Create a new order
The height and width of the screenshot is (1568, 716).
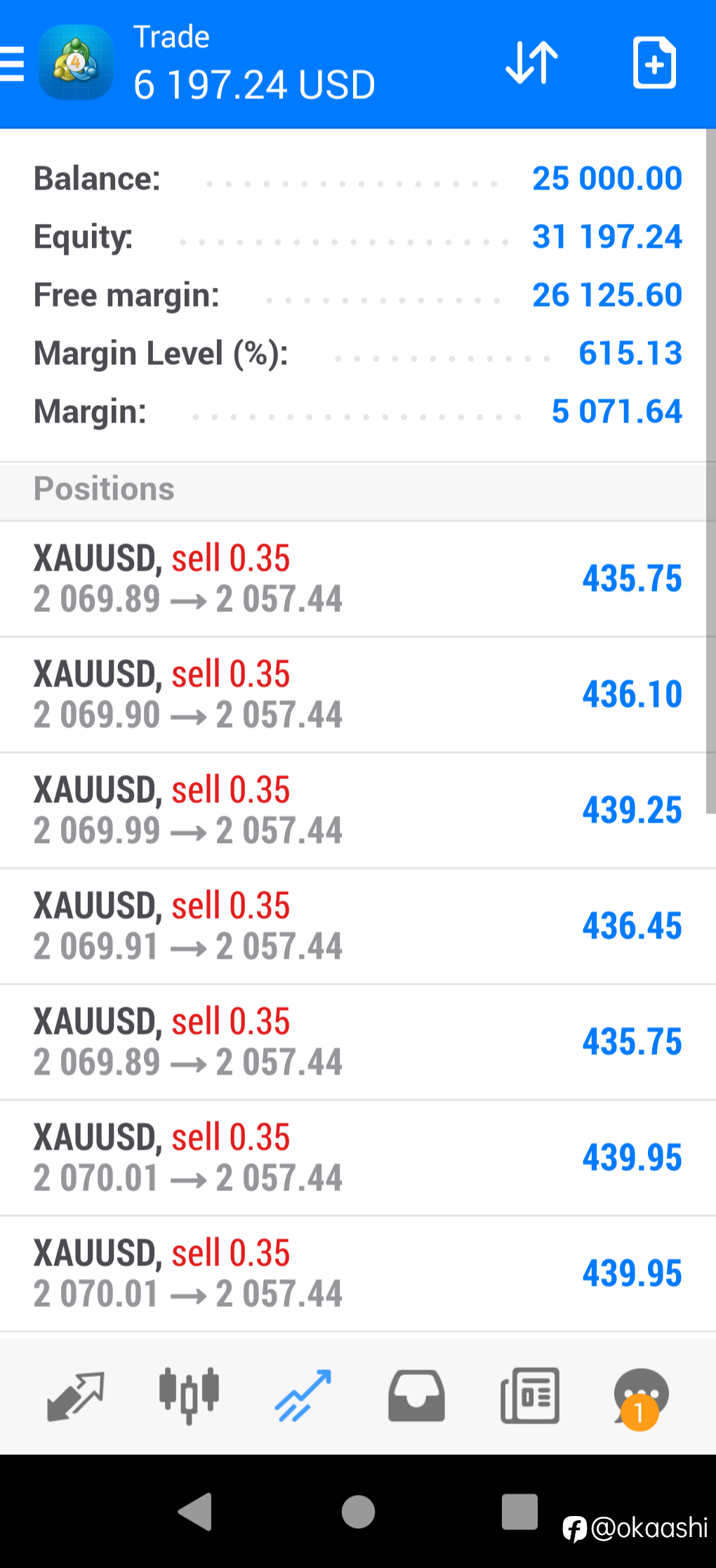654,63
